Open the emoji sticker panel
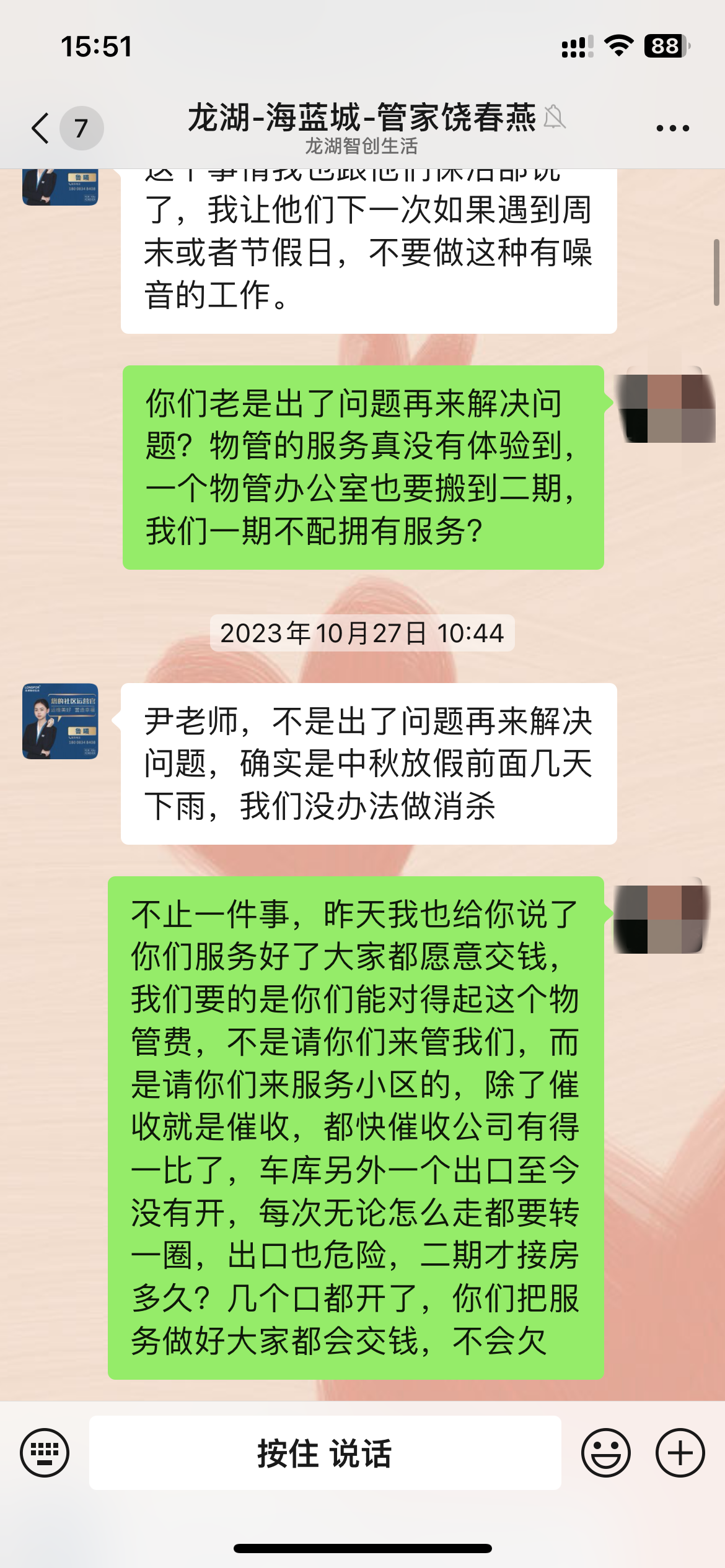The width and height of the screenshot is (725, 1568). (x=605, y=1453)
